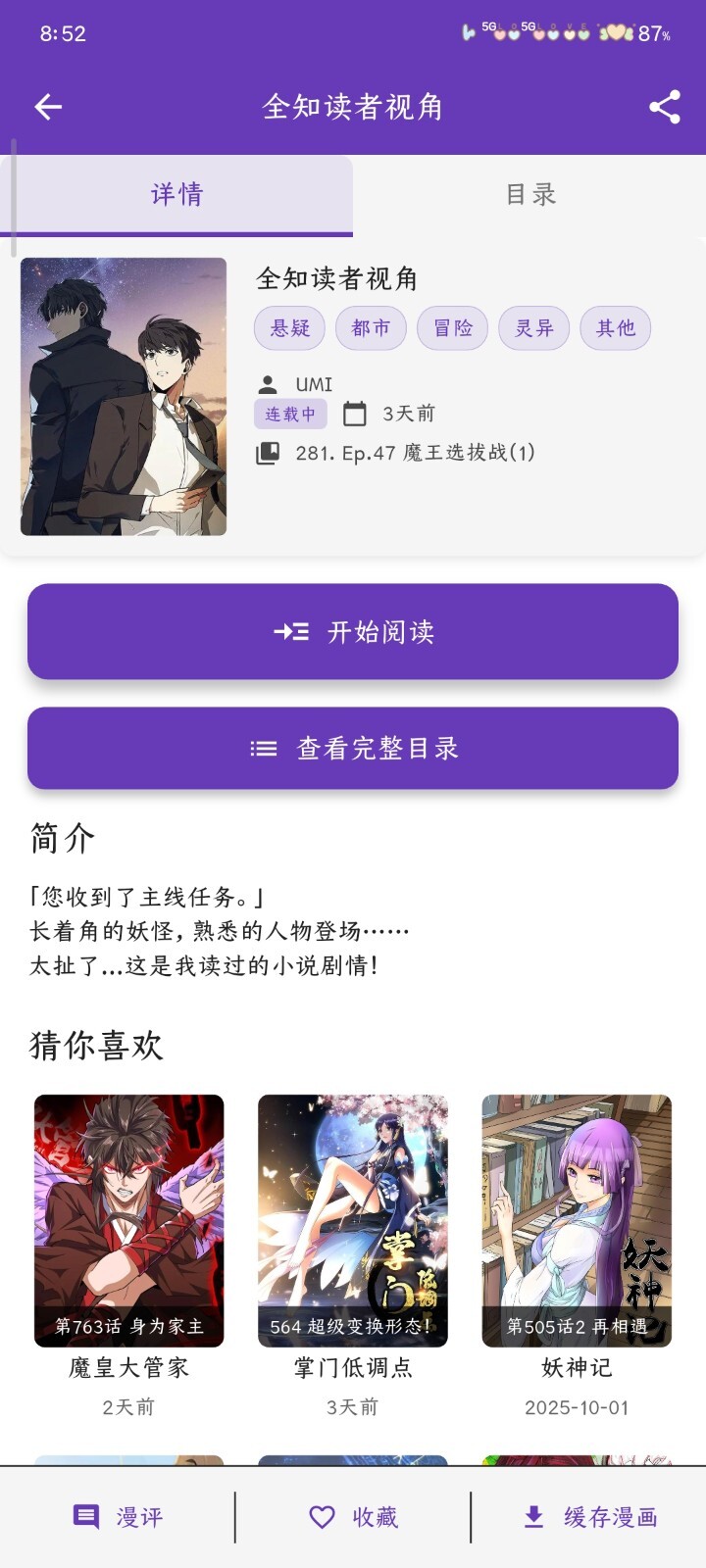Tap the download icon beside 缓存漫画
This screenshot has height=1568, width=706.
pyautogui.click(x=533, y=1516)
